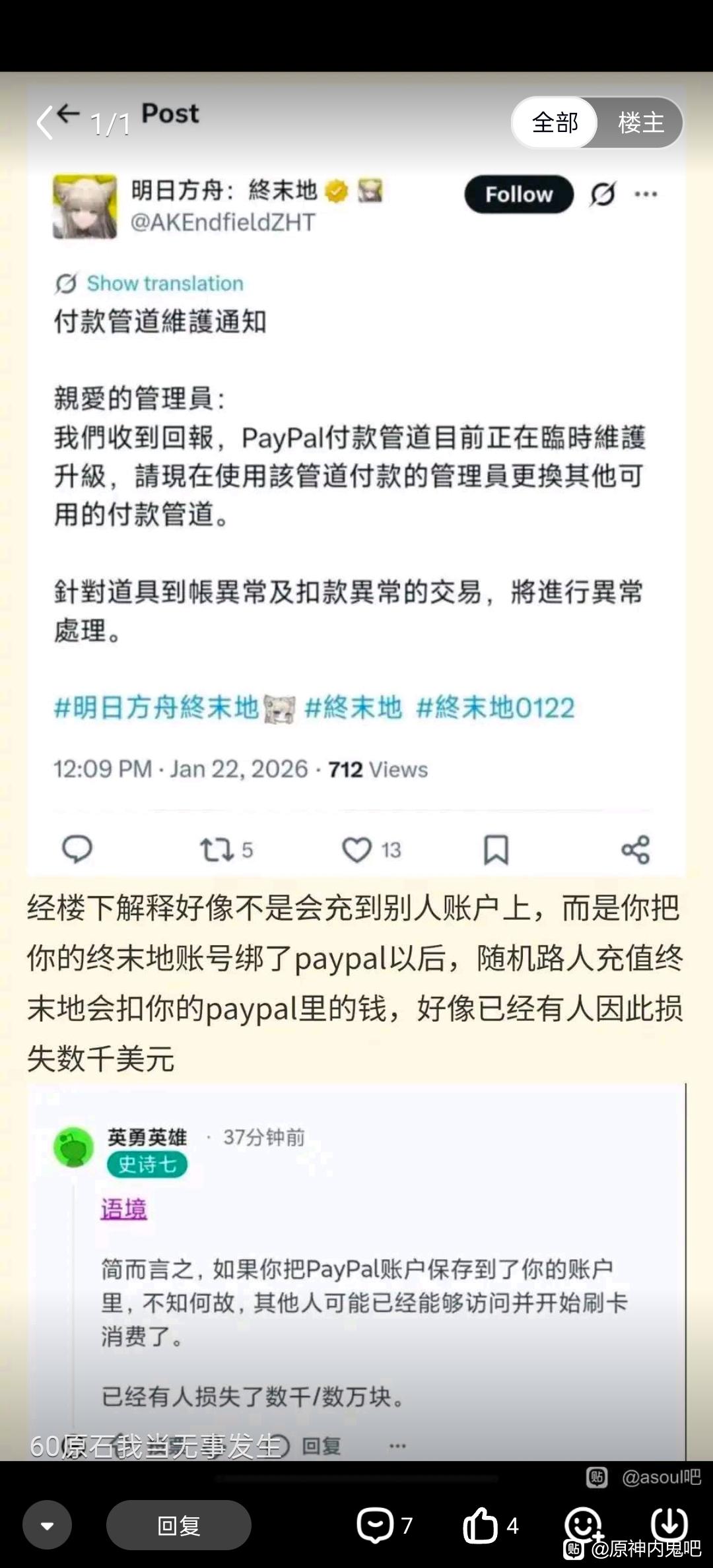
Task: Download this image
Action: (669, 1523)
